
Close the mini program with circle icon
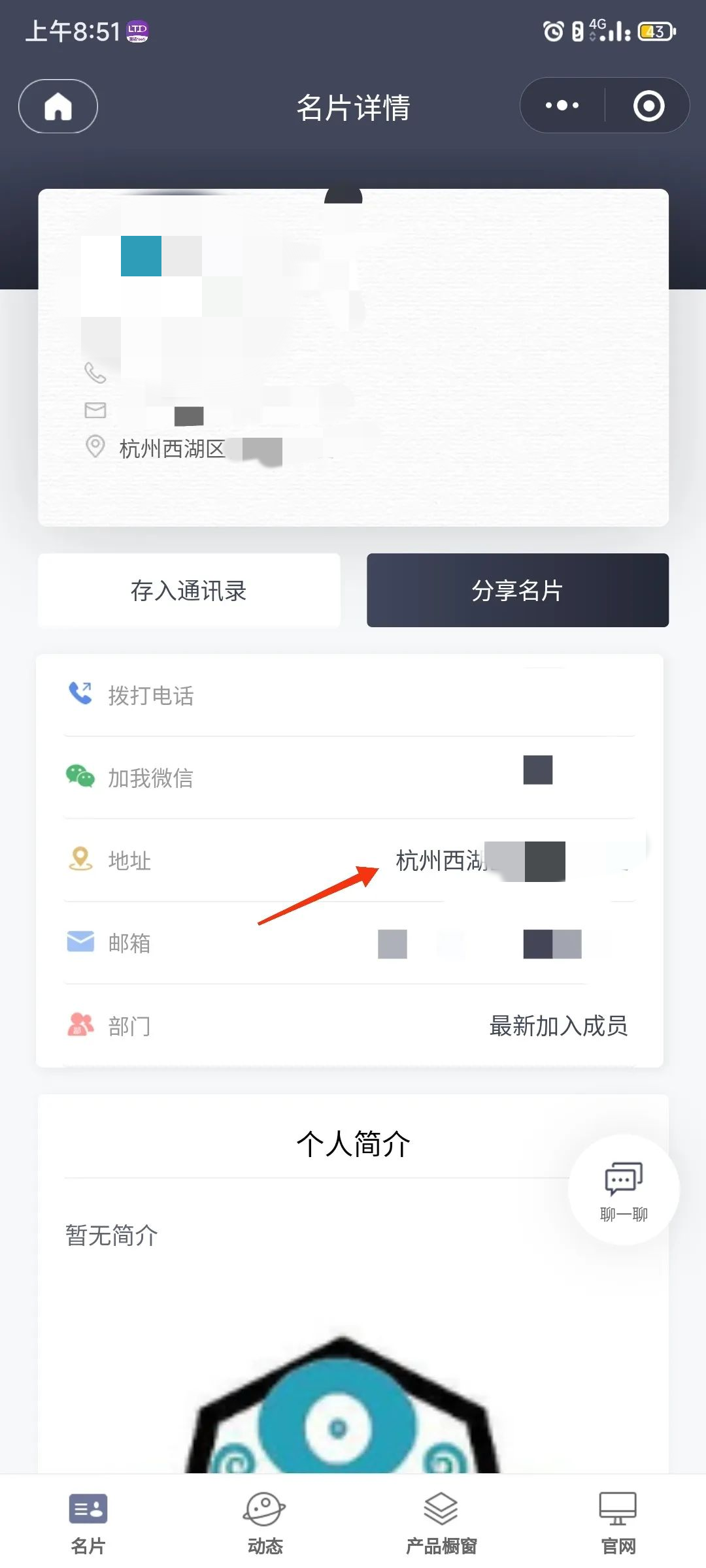(x=648, y=106)
